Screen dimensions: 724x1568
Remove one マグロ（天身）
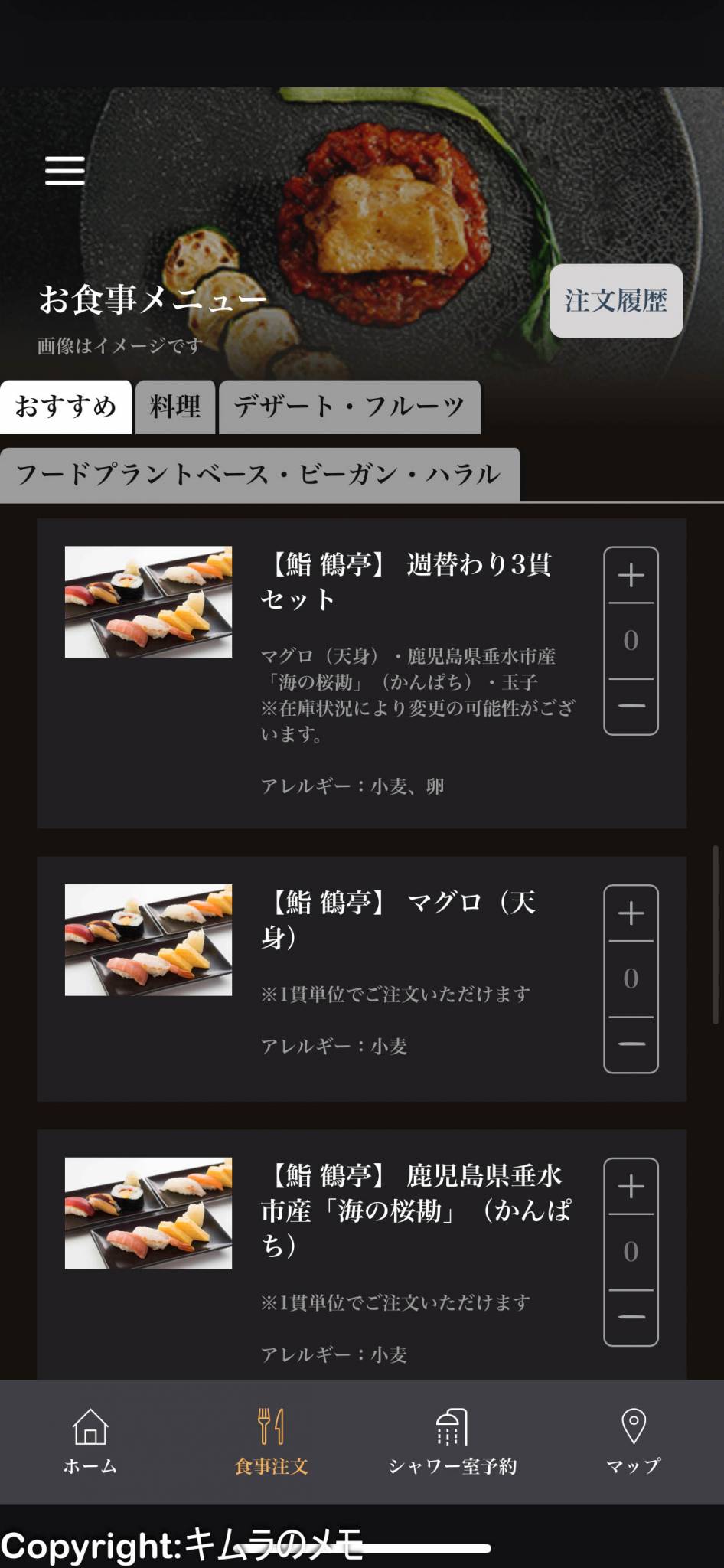tap(631, 1044)
